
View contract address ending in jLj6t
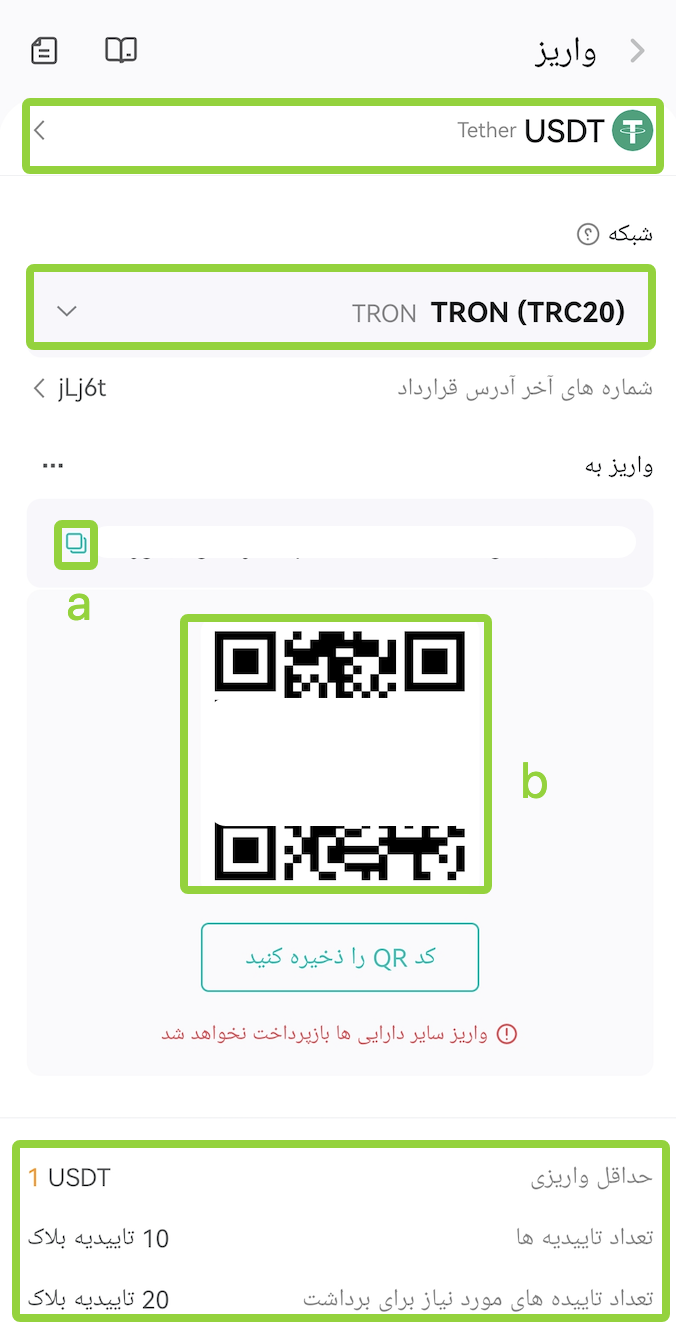tap(69, 387)
